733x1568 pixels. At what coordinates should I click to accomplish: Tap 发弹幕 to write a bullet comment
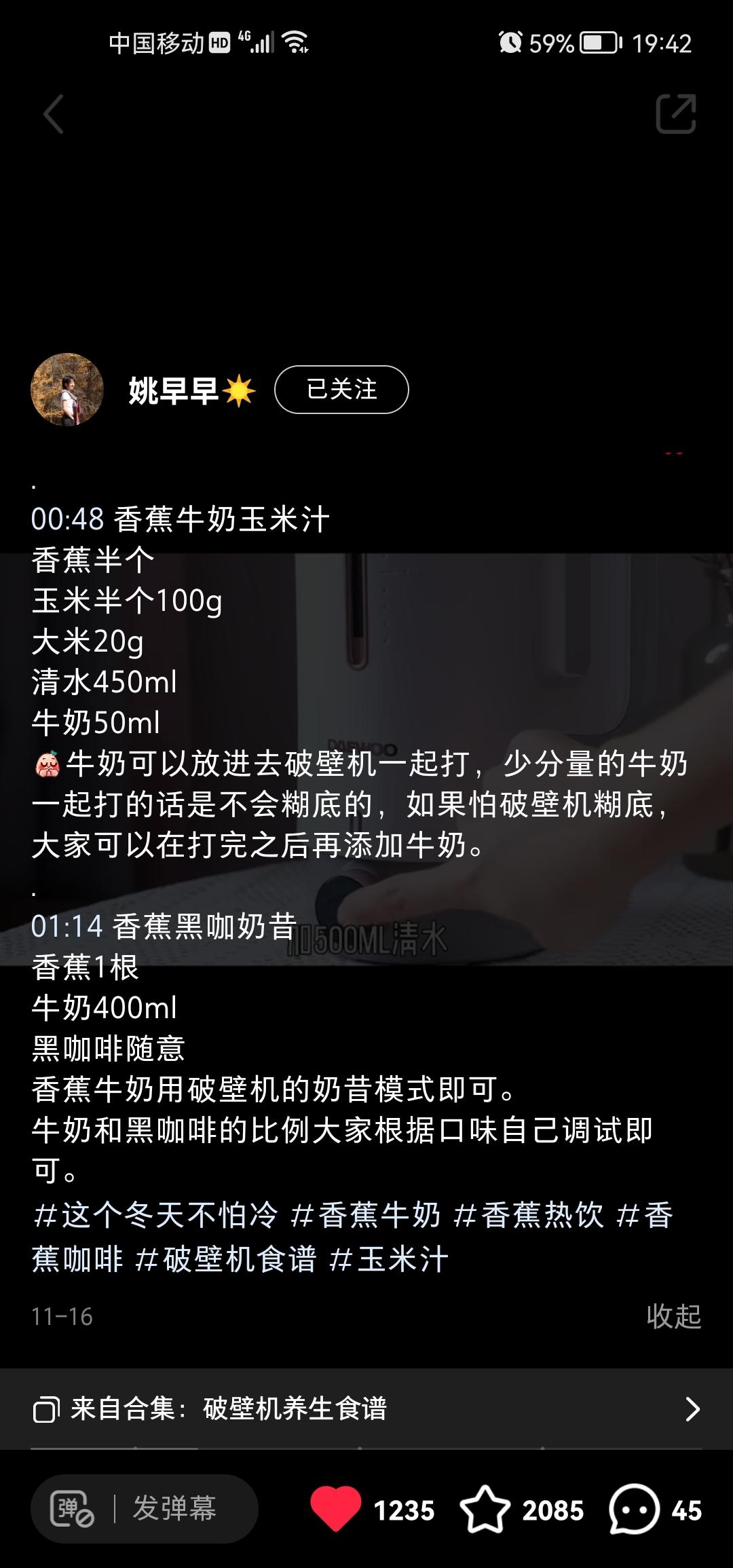(x=174, y=1509)
